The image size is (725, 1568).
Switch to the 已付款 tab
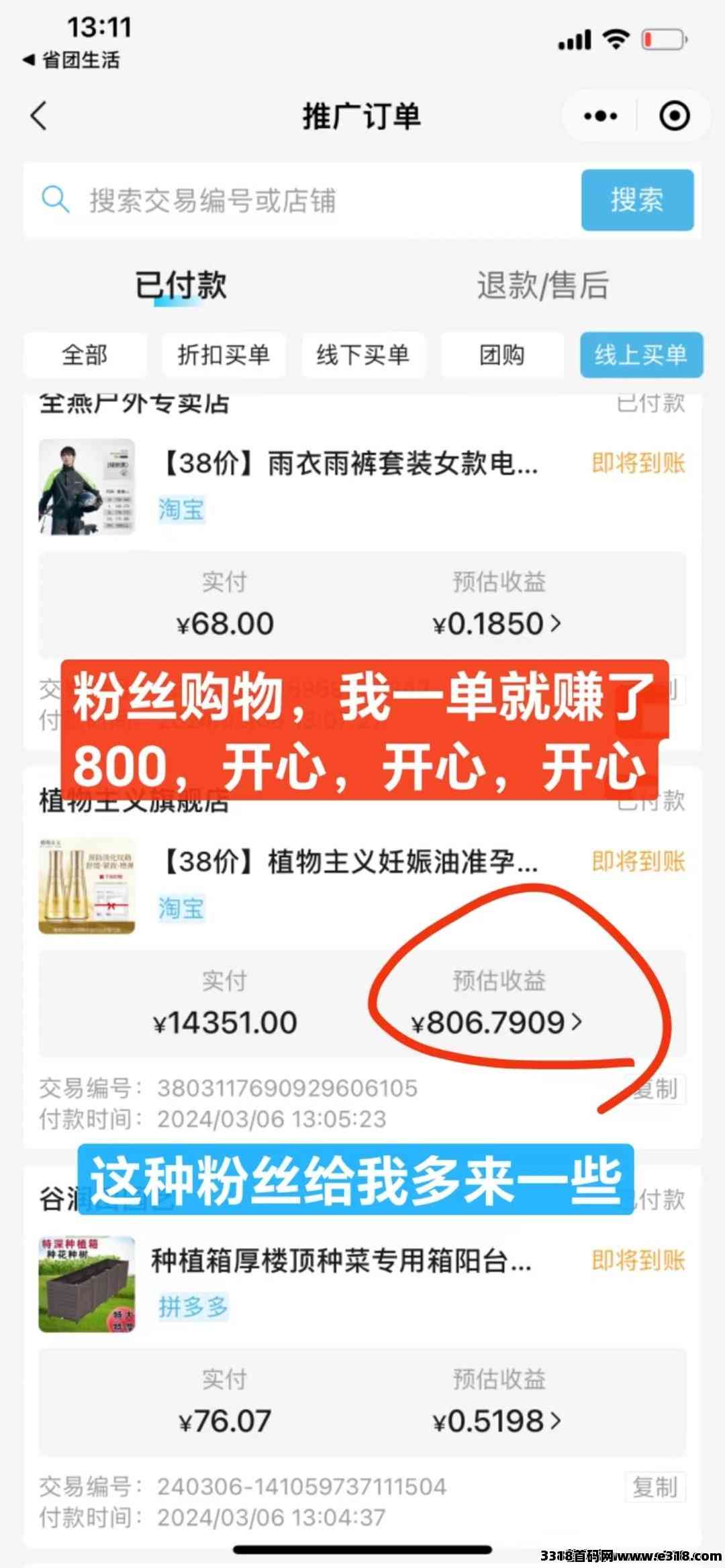click(181, 285)
